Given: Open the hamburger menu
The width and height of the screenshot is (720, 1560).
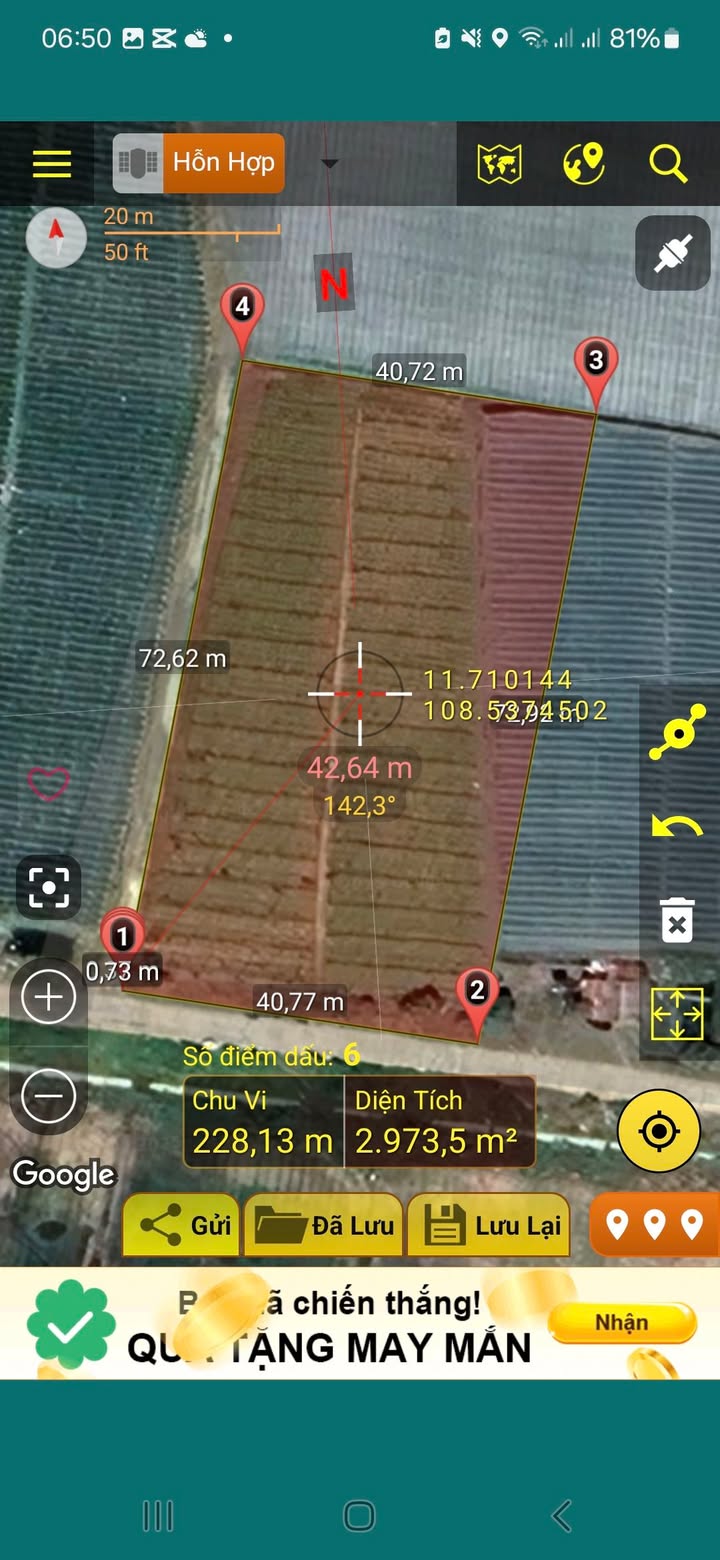Looking at the screenshot, I should point(51,164).
